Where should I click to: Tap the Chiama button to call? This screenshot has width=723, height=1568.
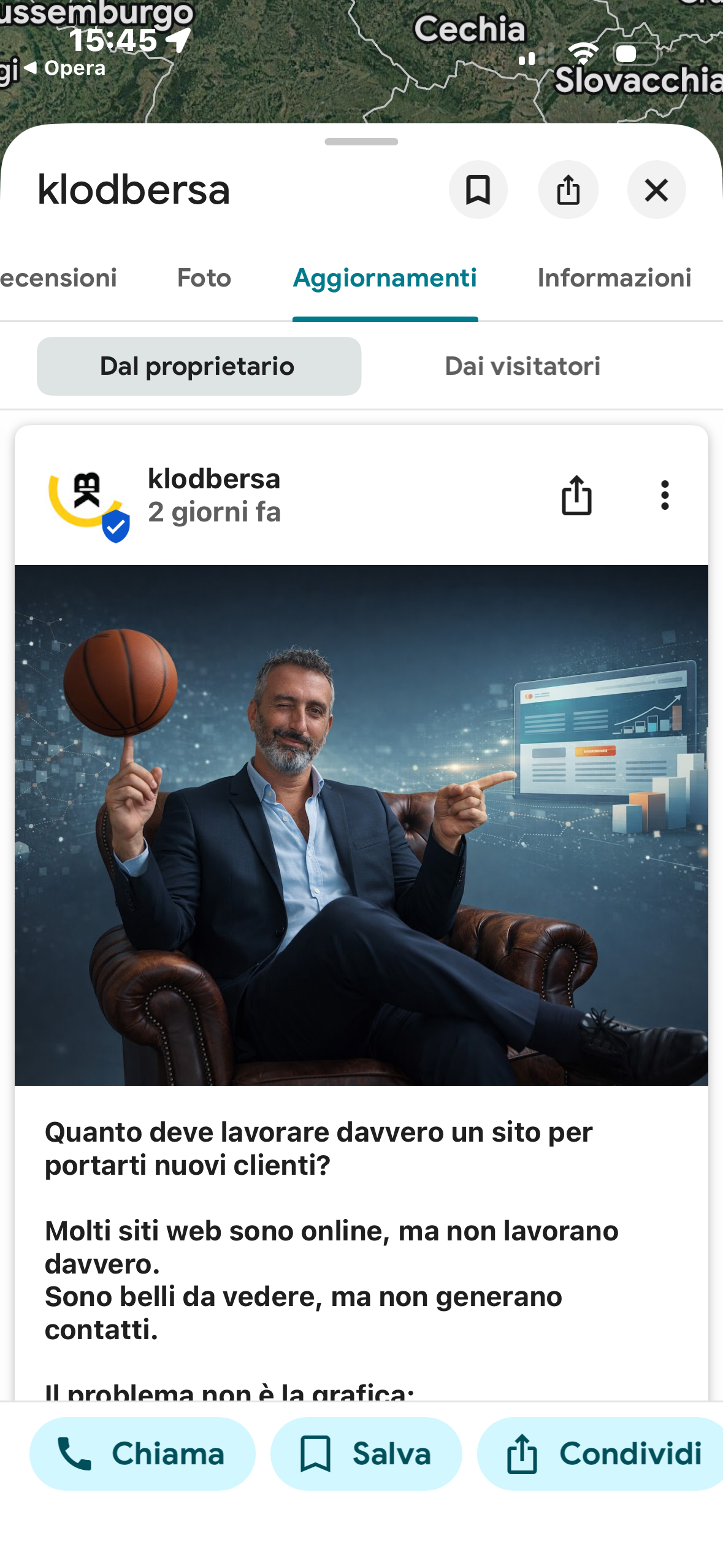pos(142,1453)
